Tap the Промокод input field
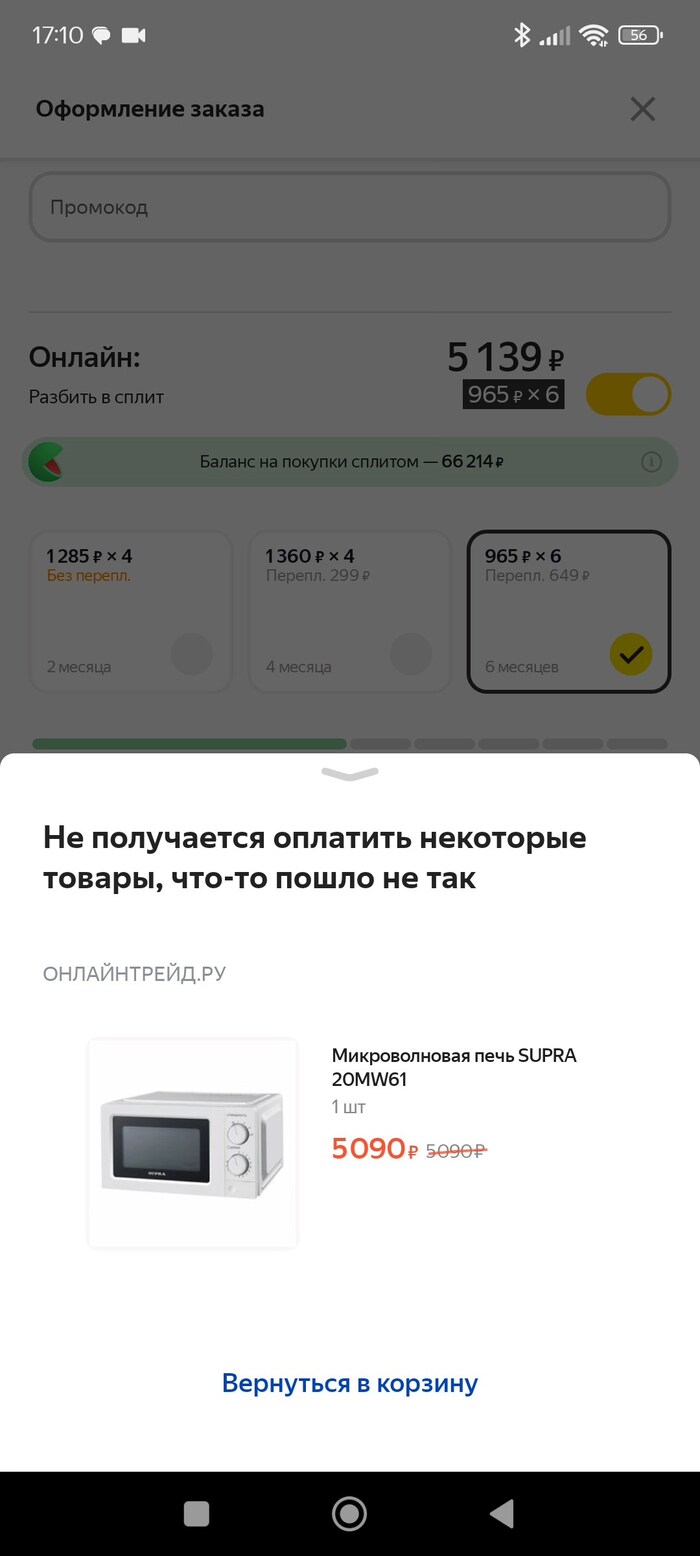The width and height of the screenshot is (700, 1556). 350,208
